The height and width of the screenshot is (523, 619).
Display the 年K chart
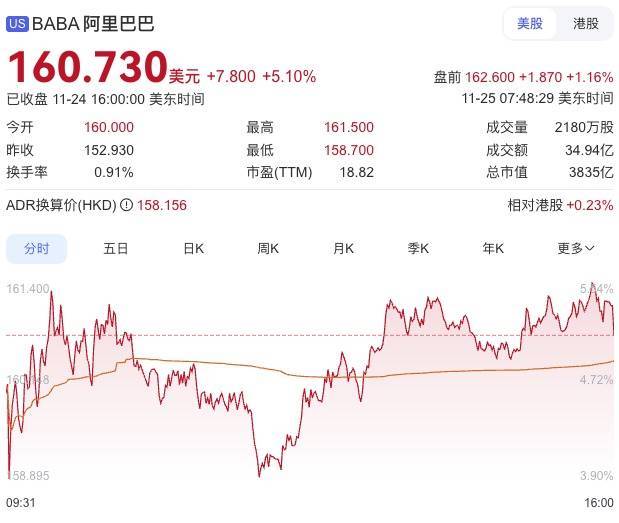[x=493, y=248]
